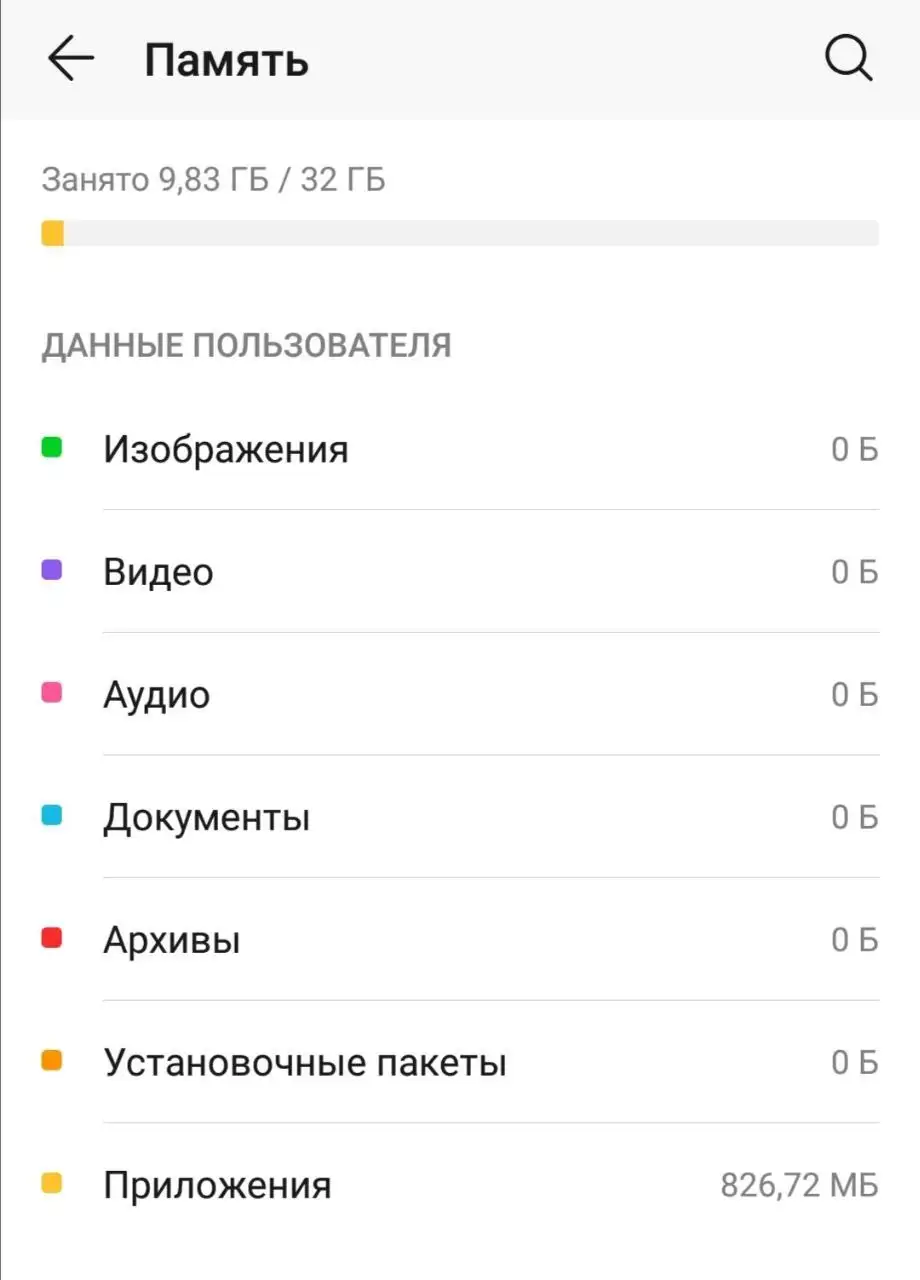The image size is (920, 1280).
Task: Click the ДАННЫЕ ПОЛЬЗОВАТЕЛЯ section header
Action: [x=246, y=344]
